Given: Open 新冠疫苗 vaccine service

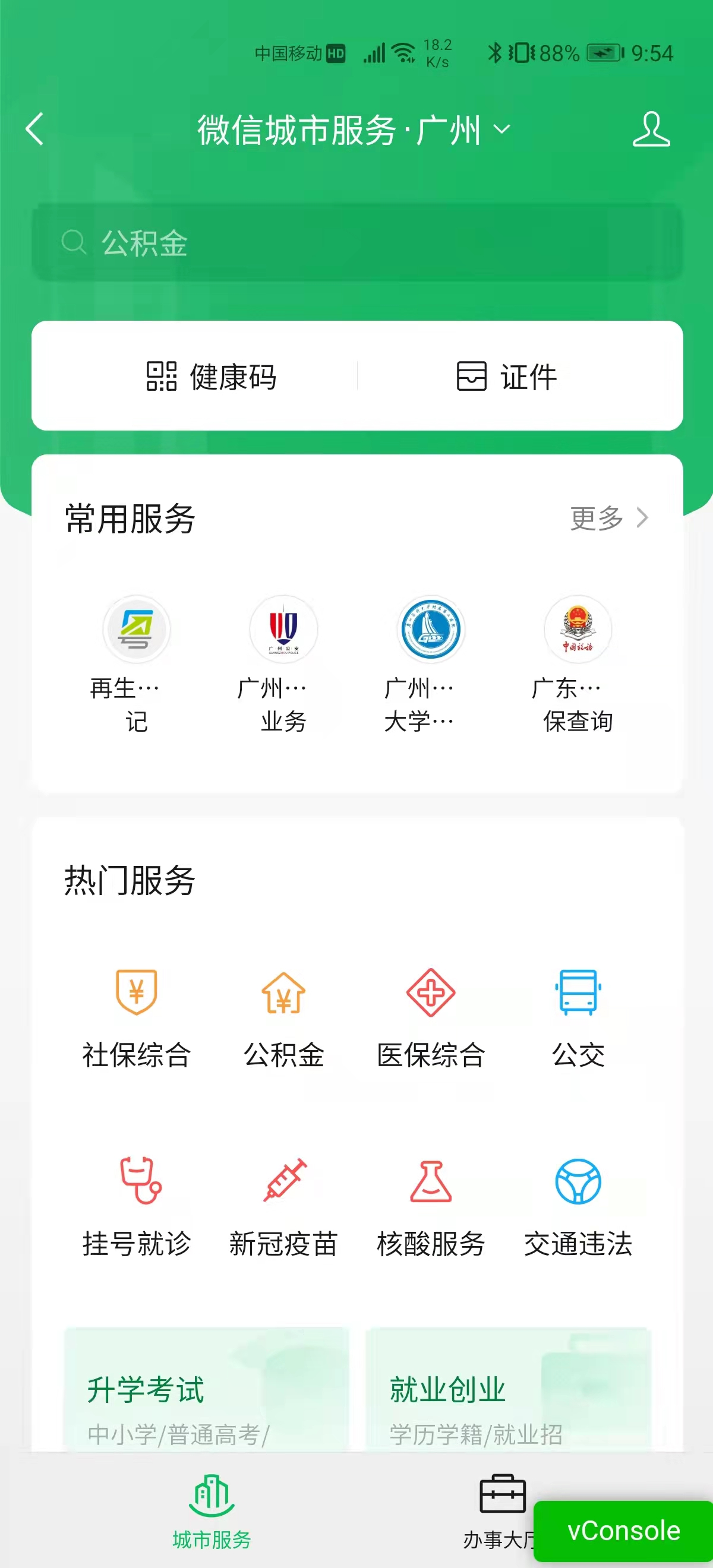Looking at the screenshot, I should click(284, 1206).
